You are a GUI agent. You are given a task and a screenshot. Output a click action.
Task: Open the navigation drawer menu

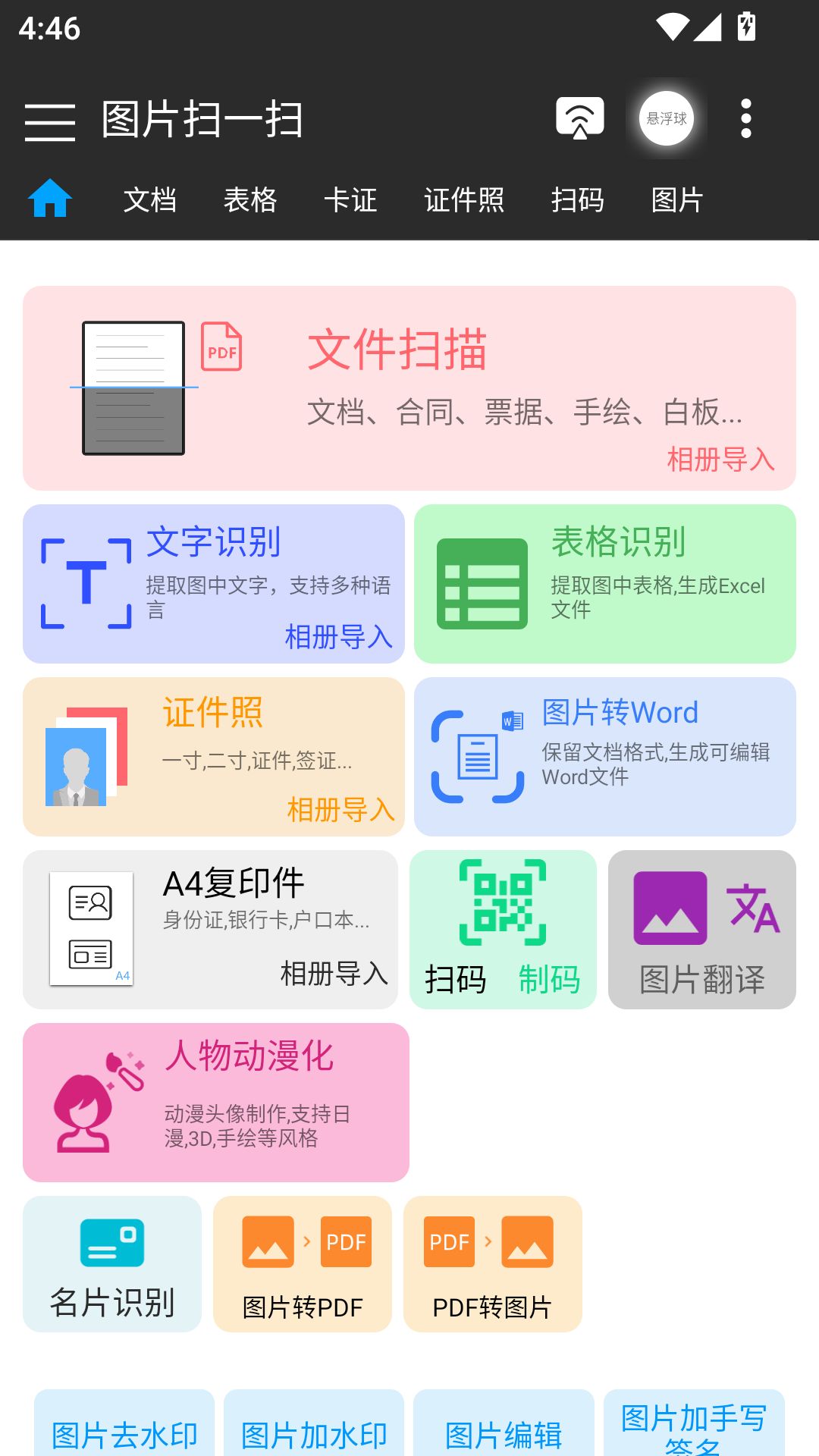tap(50, 121)
